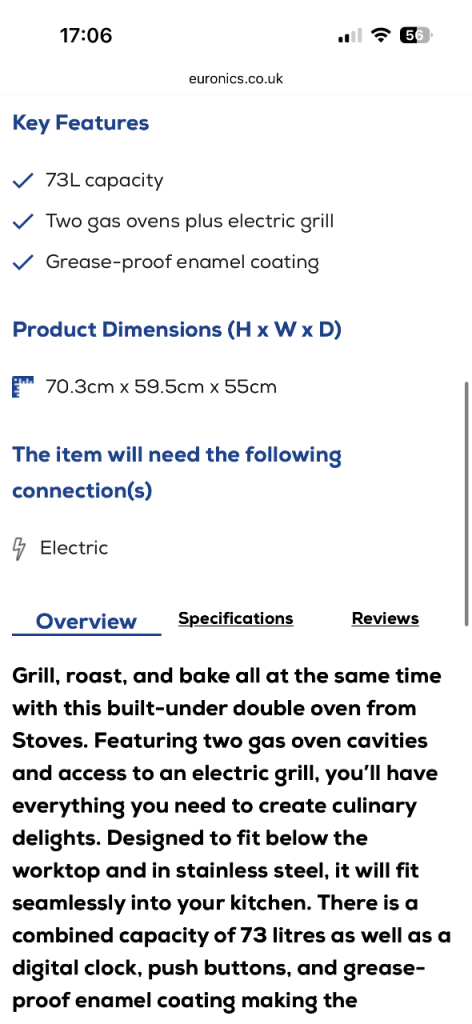Open the Reviews tab
The width and height of the screenshot is (472, 1024).
point(385,618)
